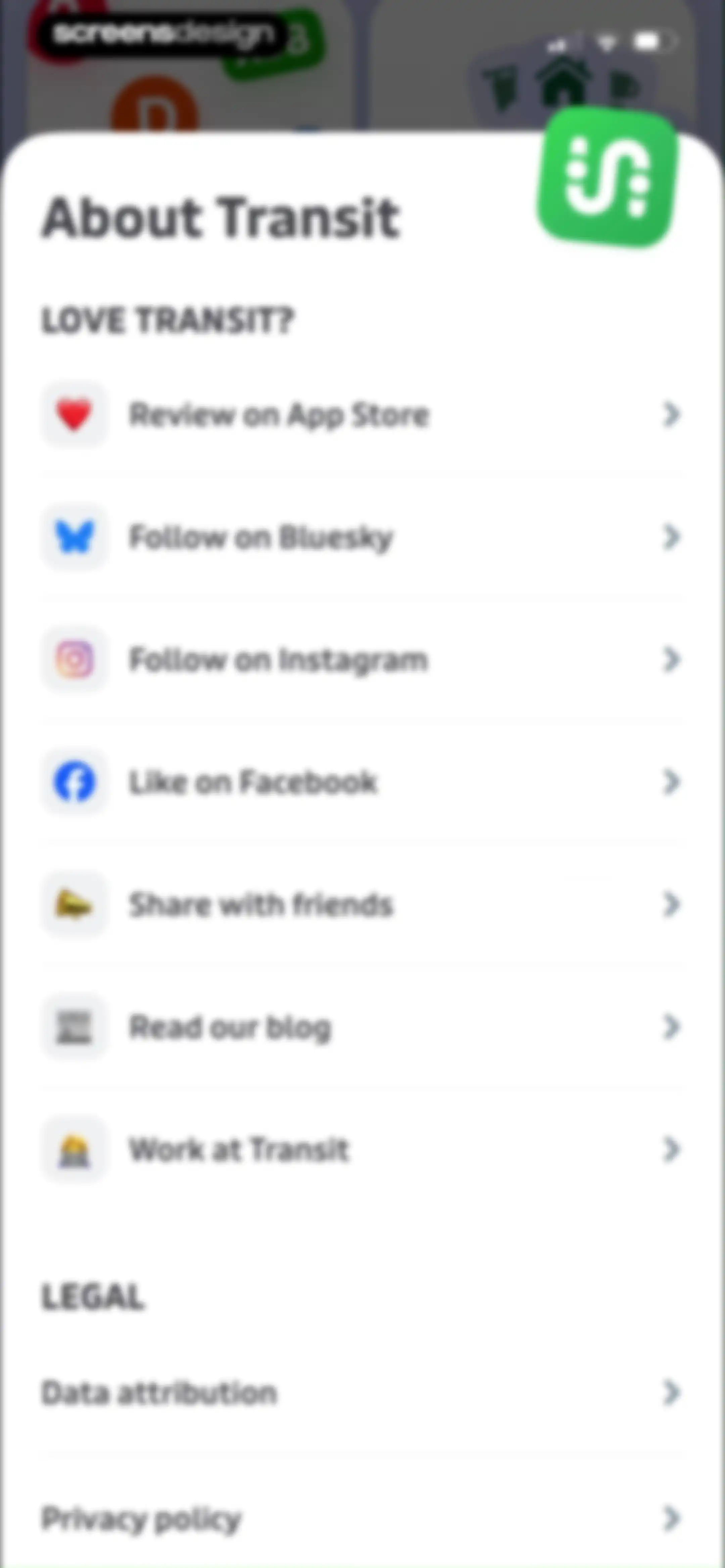Viewport: 725px width, 1568px height.
Task: Tap Like on Facebook row
Action: pos(362,782)
